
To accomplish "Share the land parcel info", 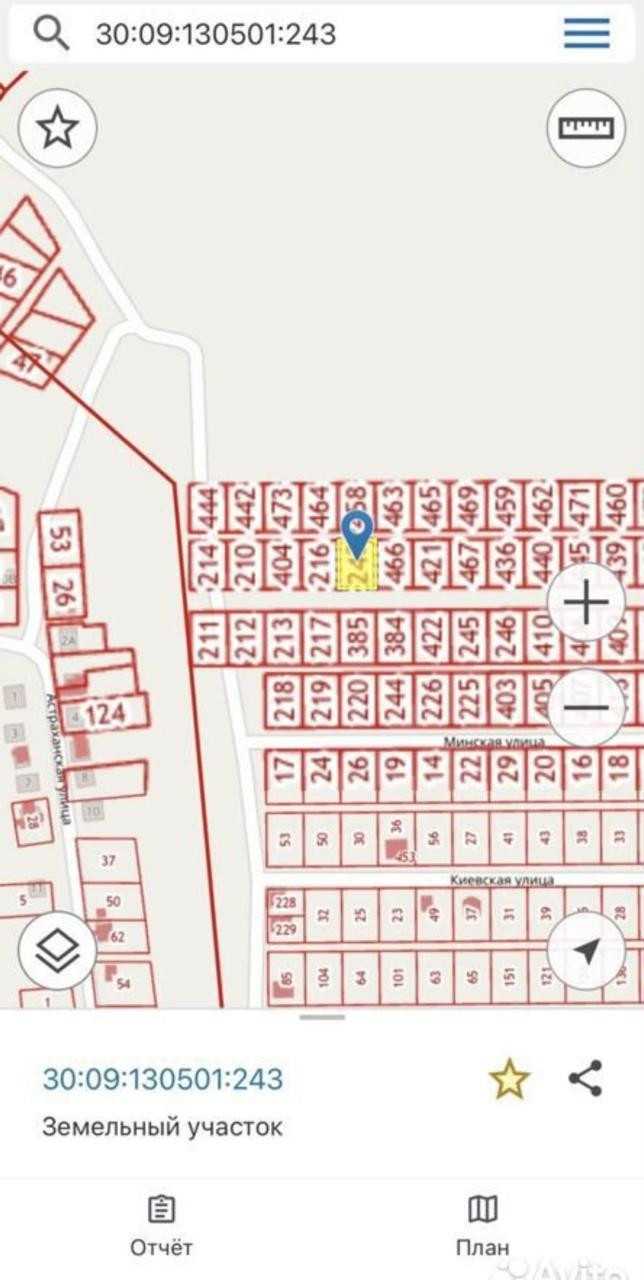I will tap(585, 1079).
